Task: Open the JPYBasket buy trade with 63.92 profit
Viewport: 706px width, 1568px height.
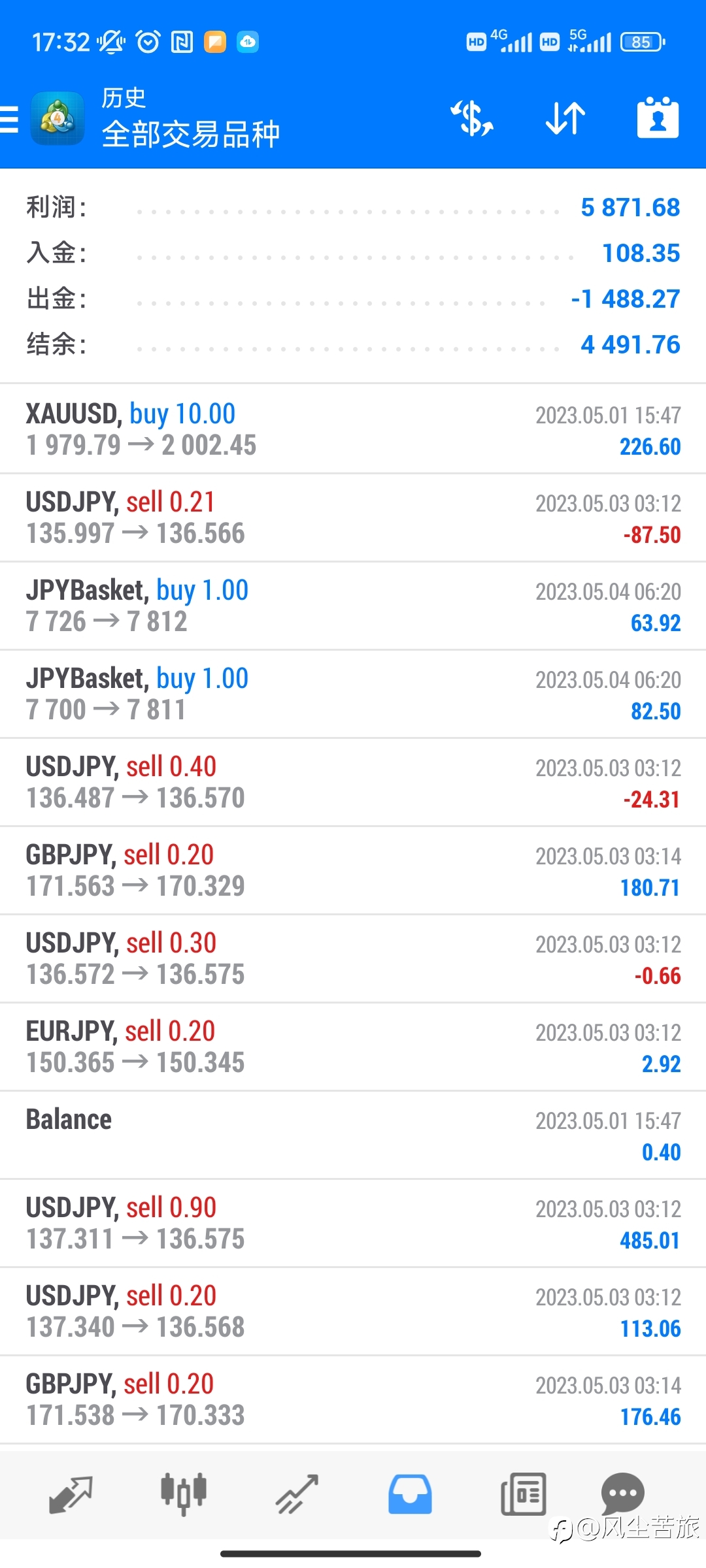Action: click(x=353, y=606)
